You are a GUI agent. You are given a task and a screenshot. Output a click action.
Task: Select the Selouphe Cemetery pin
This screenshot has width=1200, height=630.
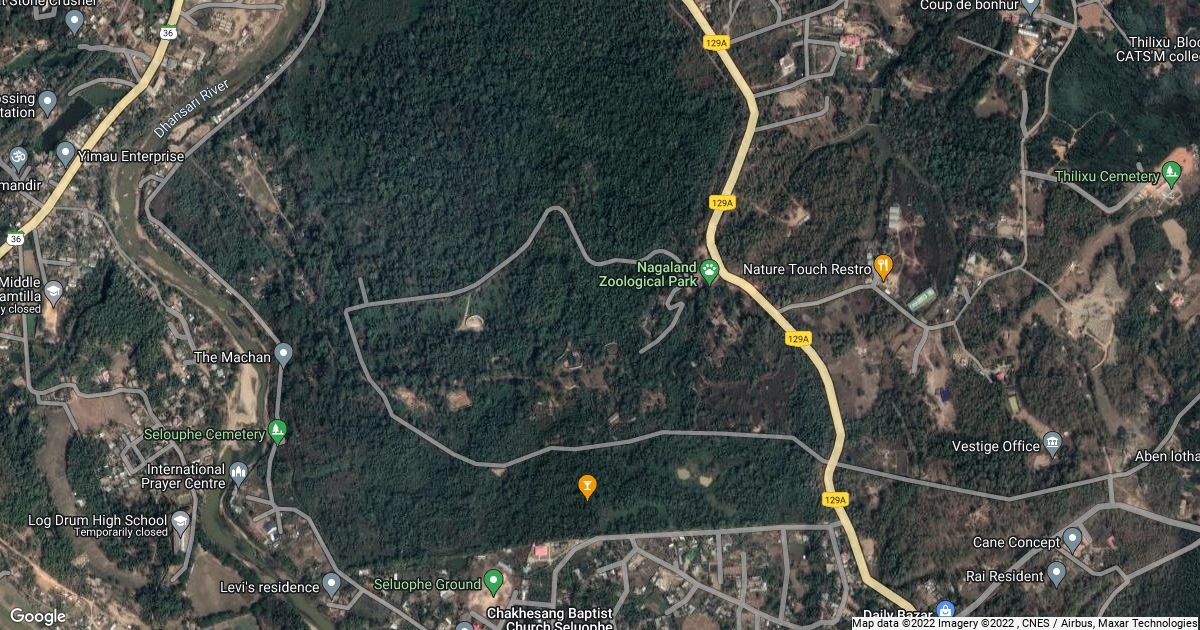click(278, 432)
